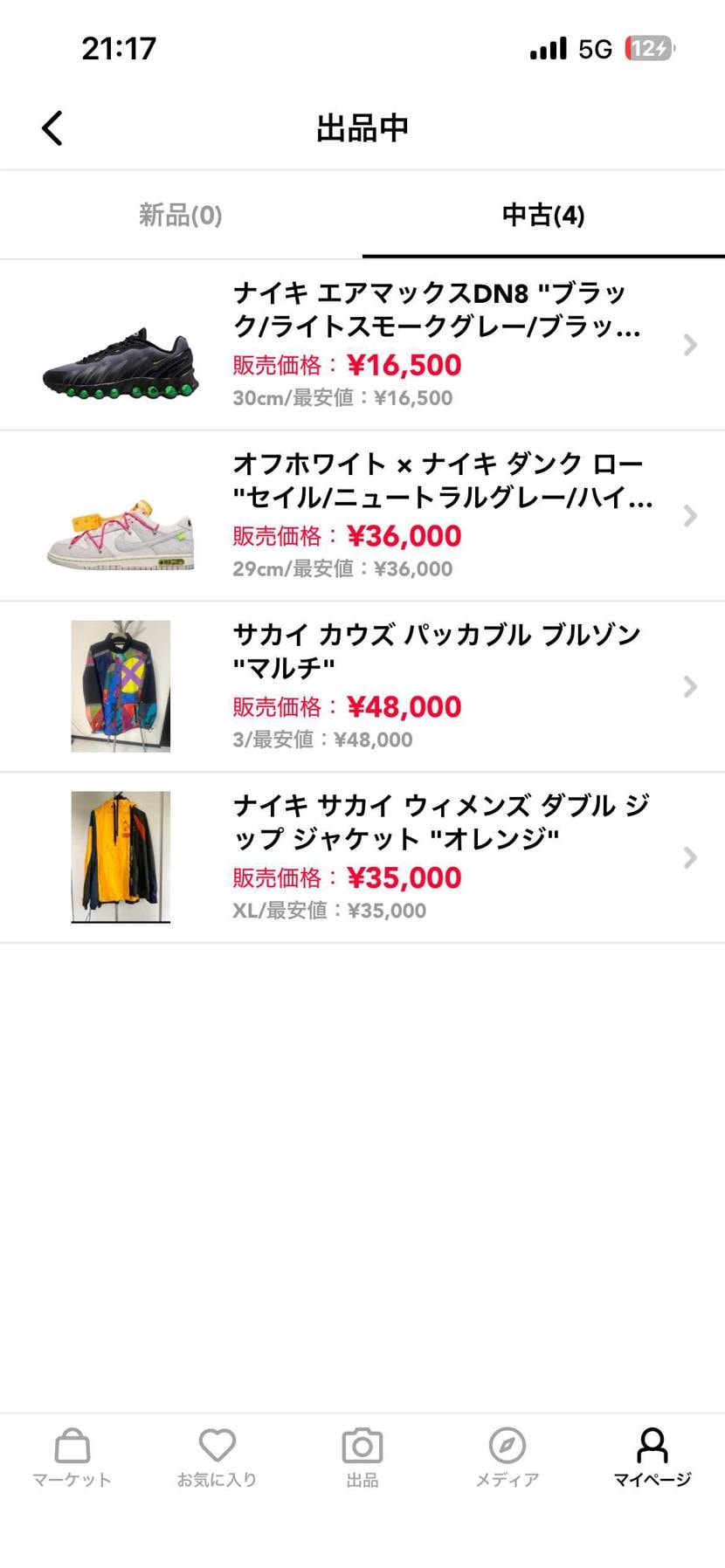Expand the Nike Sacai jacket listing chevron

[x=689, y=857]
